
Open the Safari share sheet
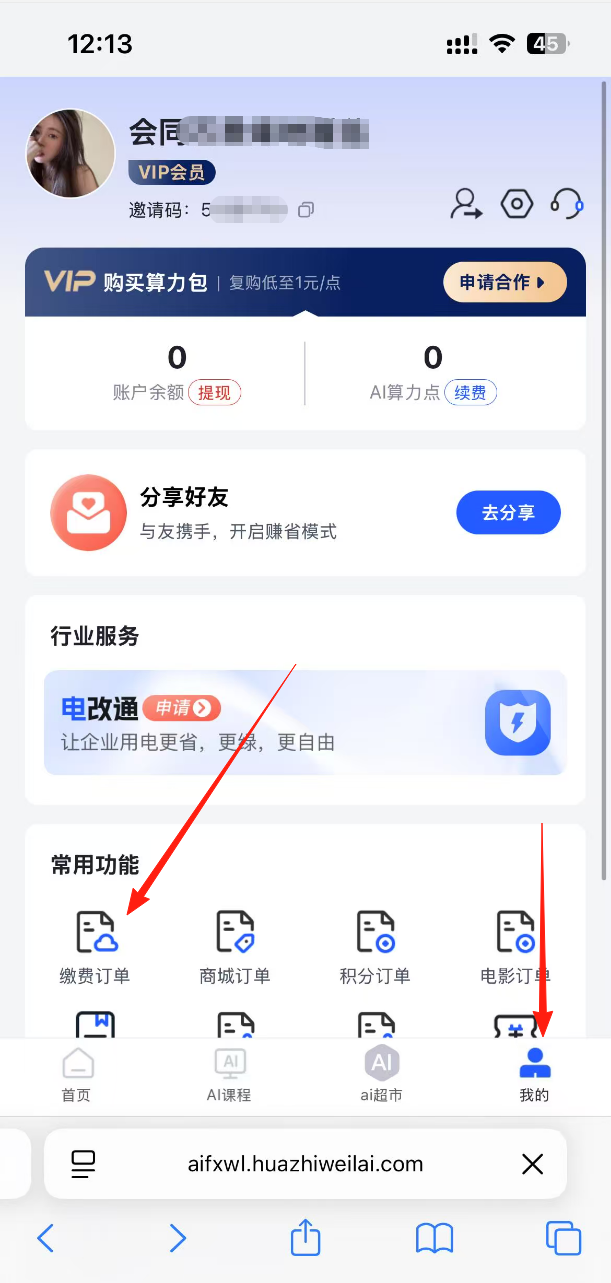305,1239
